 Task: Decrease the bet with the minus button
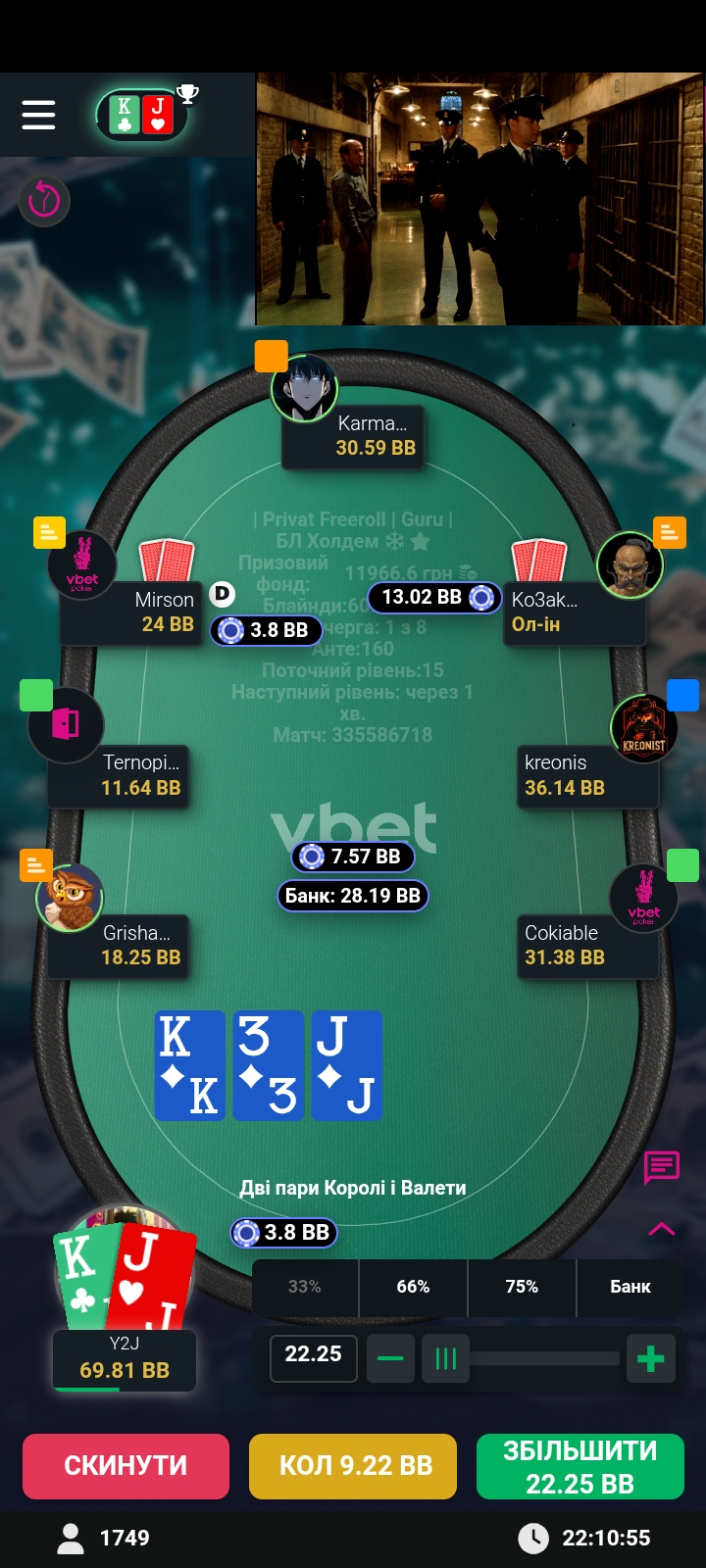tap(390, 1358)
